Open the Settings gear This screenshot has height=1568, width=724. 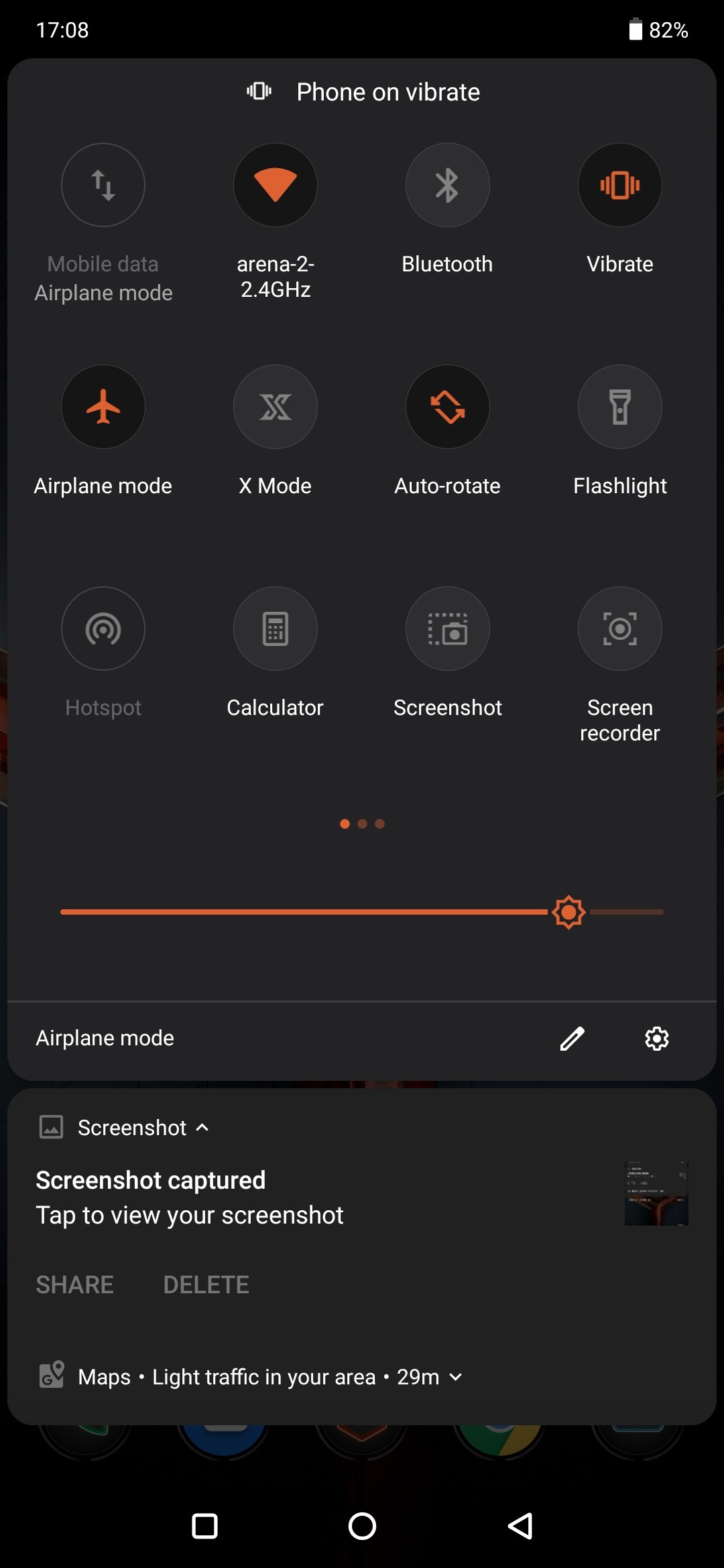pyautogui.click(x=656, y=1038)
